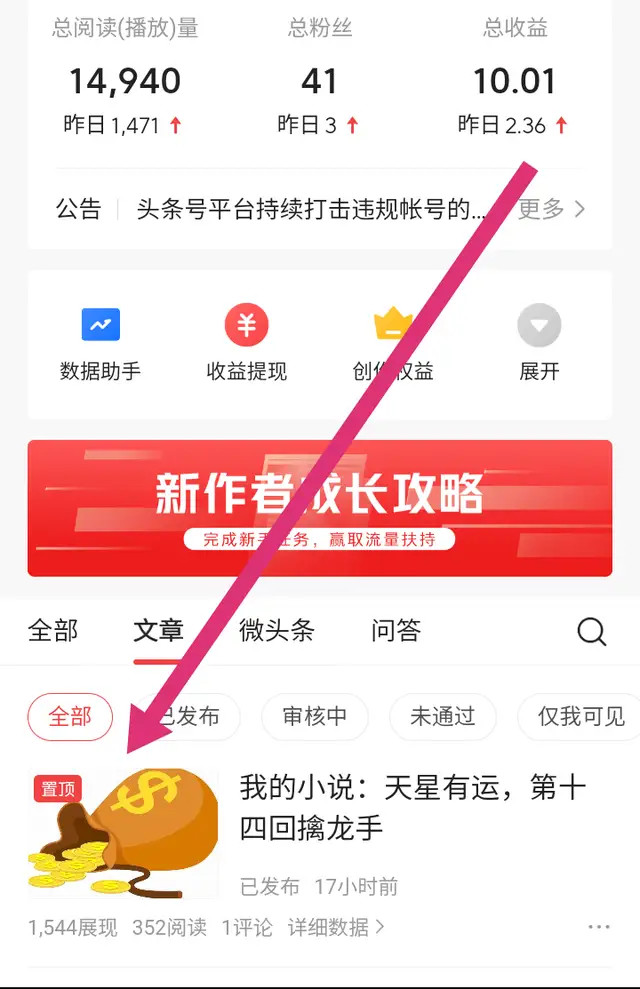Open the announcement about 违规帐号
Viewport: 640px width, 989px height.
tap(310, 209)
